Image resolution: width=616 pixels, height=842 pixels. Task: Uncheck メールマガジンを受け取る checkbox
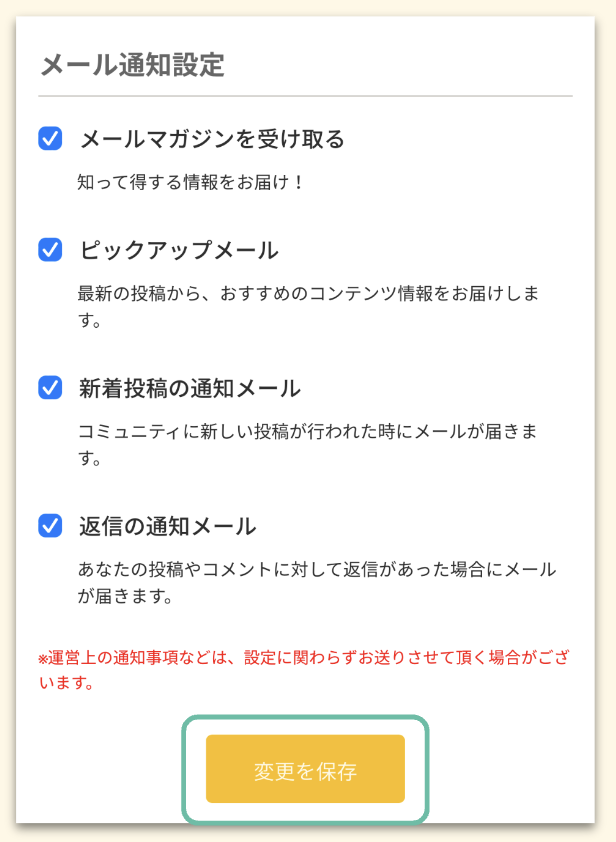click(x=50, y=139)
